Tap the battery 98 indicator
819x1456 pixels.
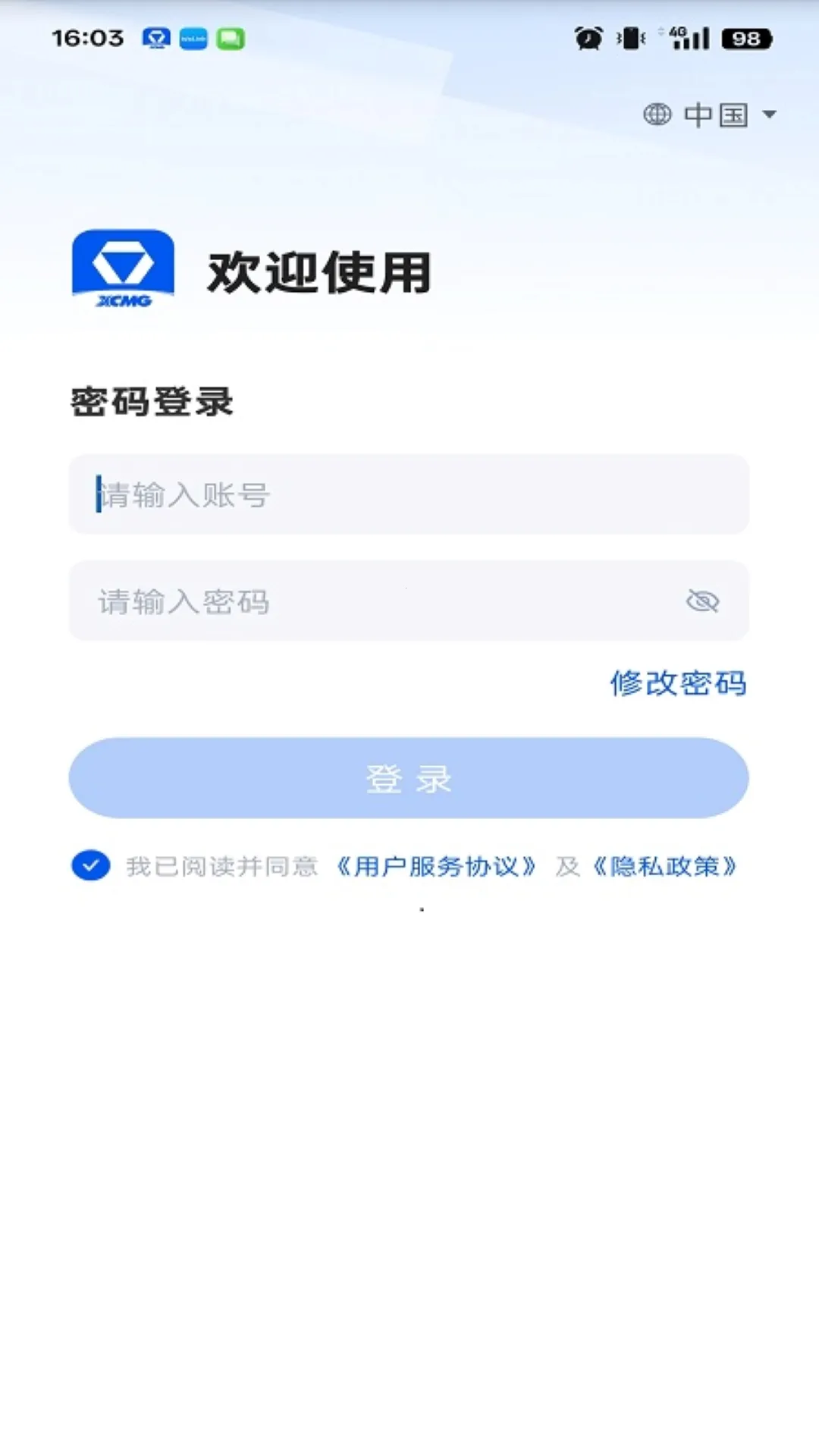point(746,38)
